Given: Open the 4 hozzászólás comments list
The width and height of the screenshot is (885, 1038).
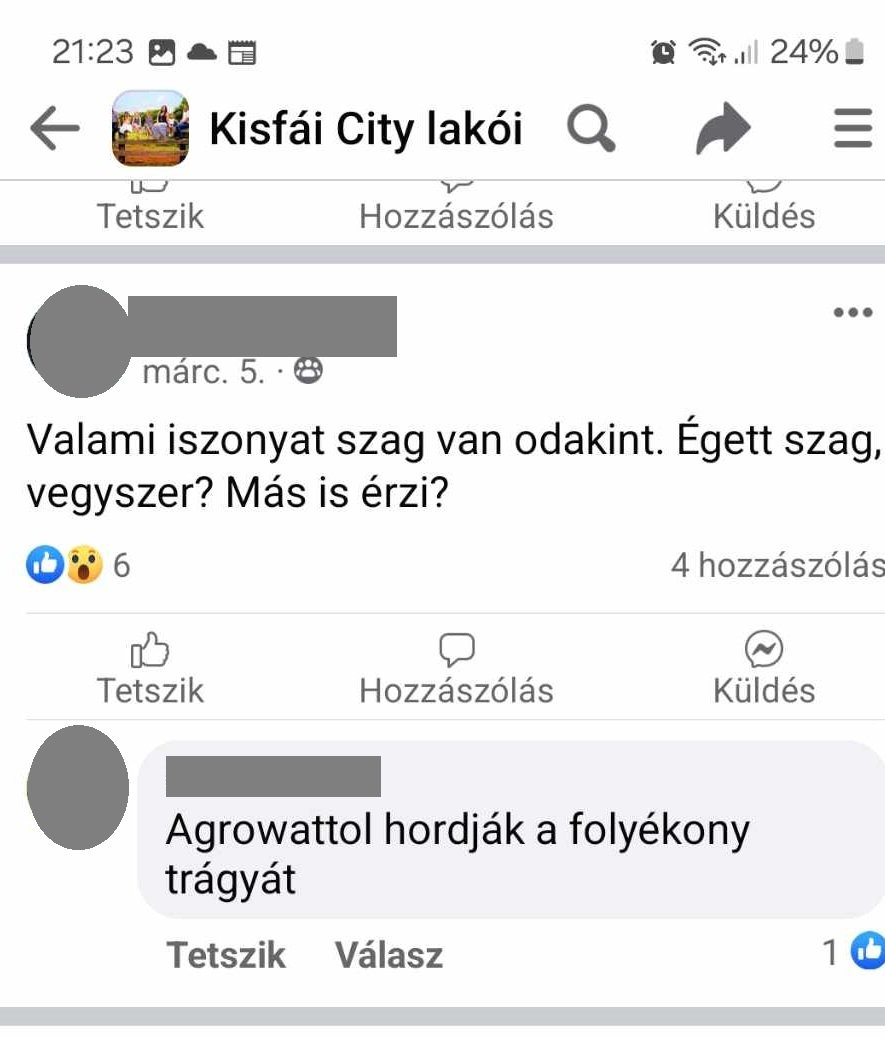Looking at the screenshot, I should [x=777, y=565].
